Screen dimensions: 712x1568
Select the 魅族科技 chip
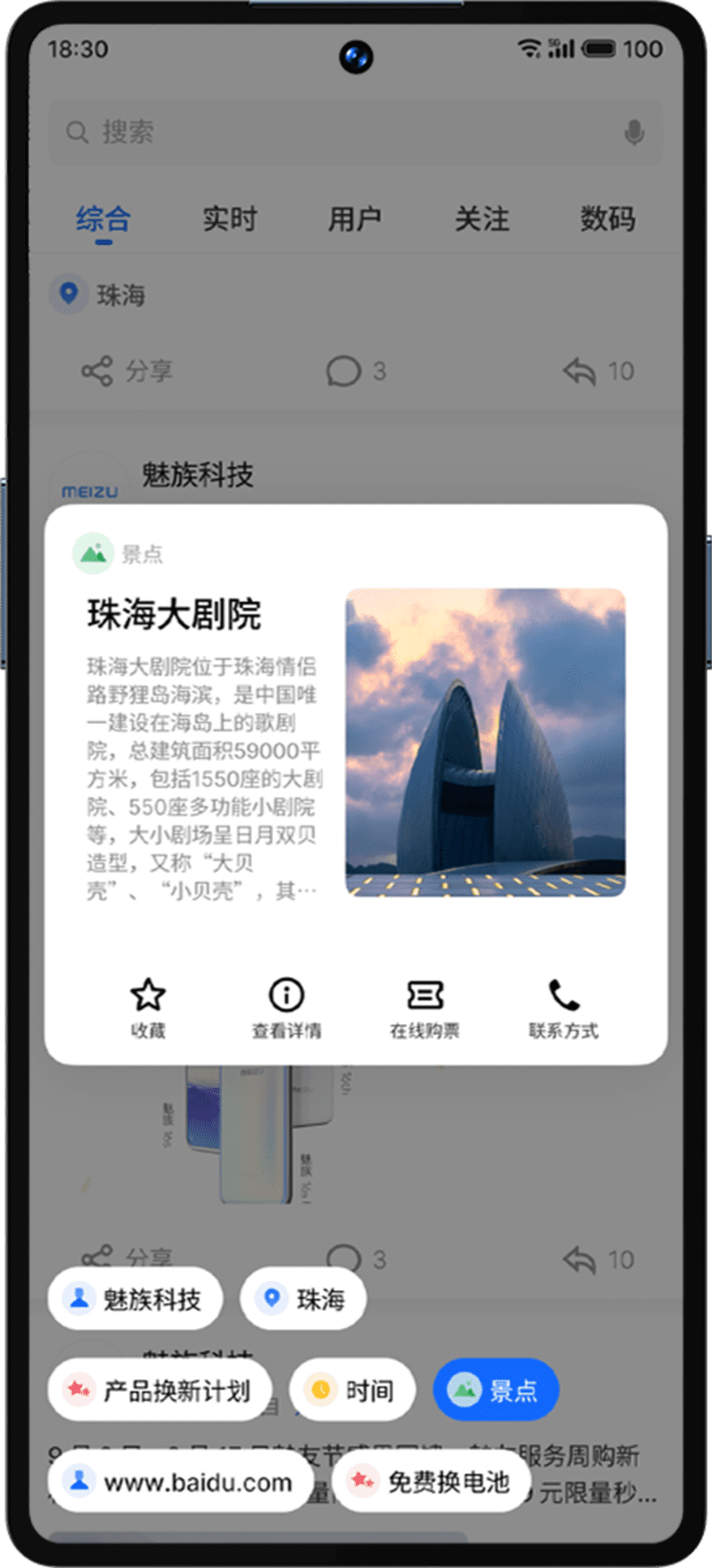click(x=135, y=1299)
